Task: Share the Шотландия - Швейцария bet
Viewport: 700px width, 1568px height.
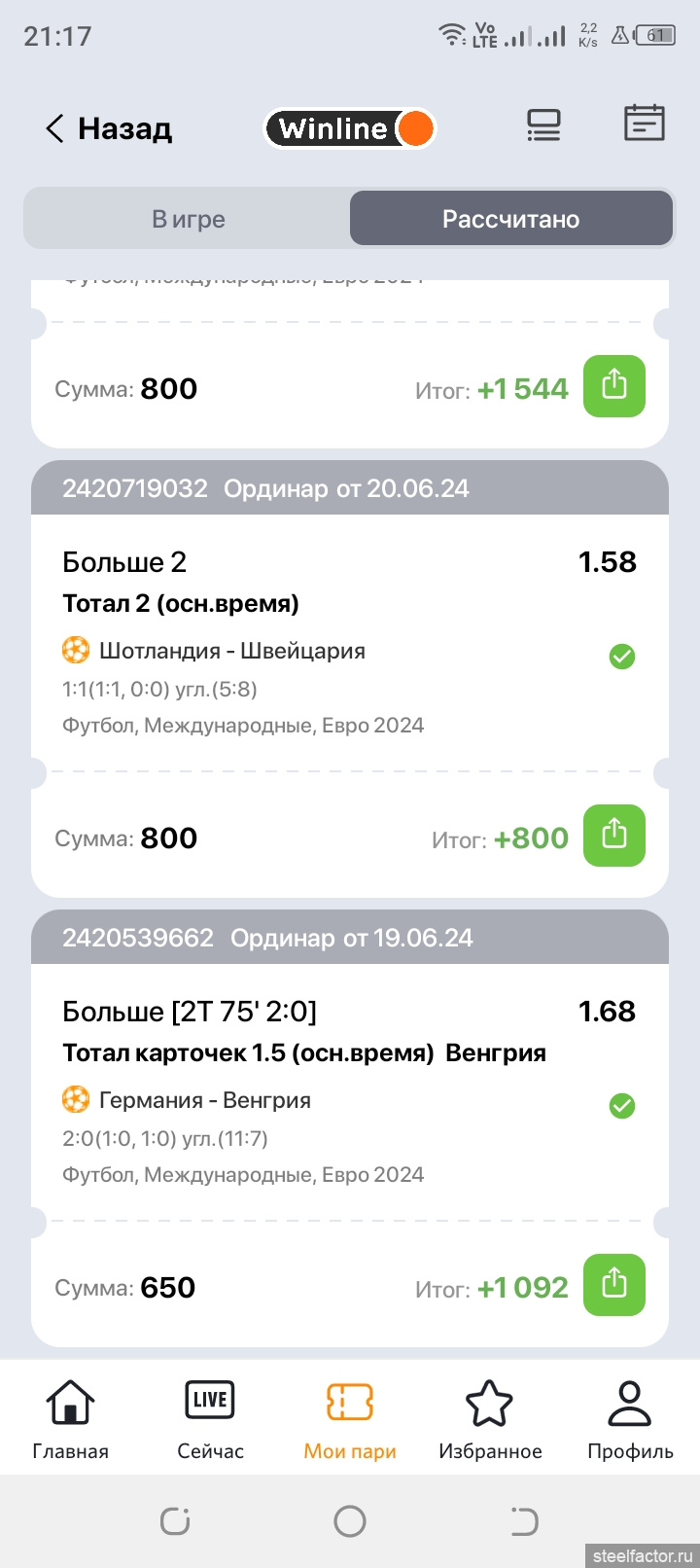Action: 613,836
